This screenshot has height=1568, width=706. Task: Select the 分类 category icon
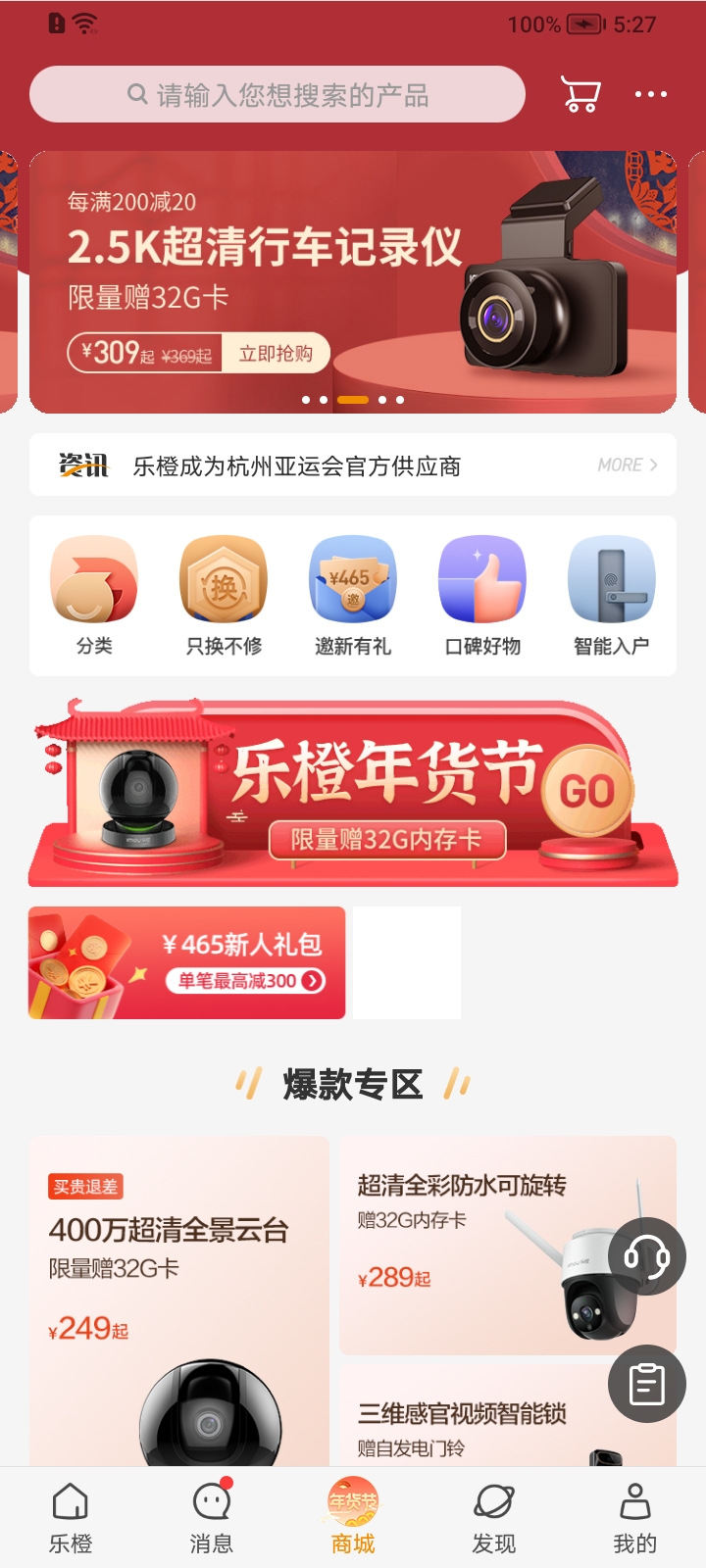pos(92,593)
